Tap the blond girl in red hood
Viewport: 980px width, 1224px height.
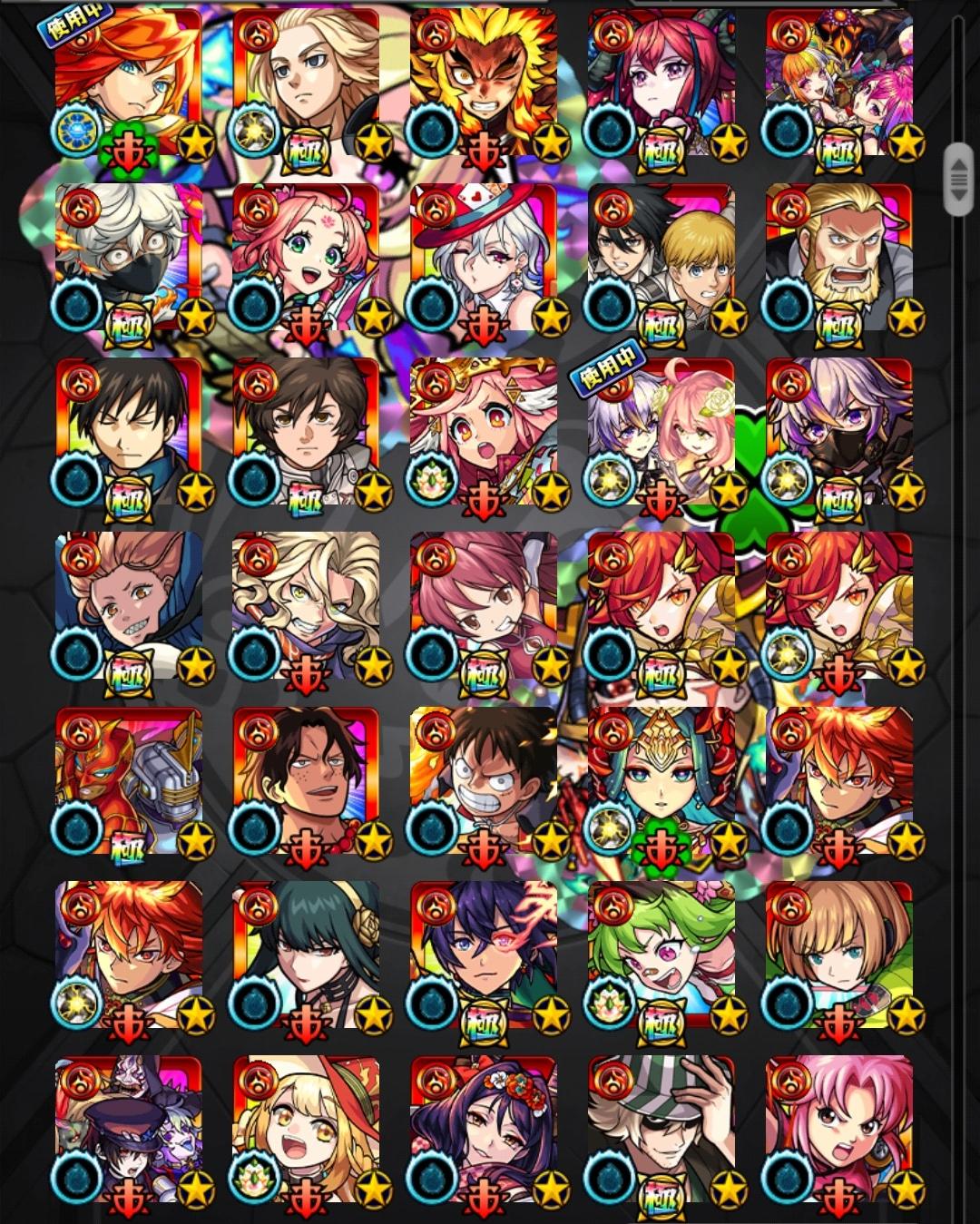pos(306,1130)
